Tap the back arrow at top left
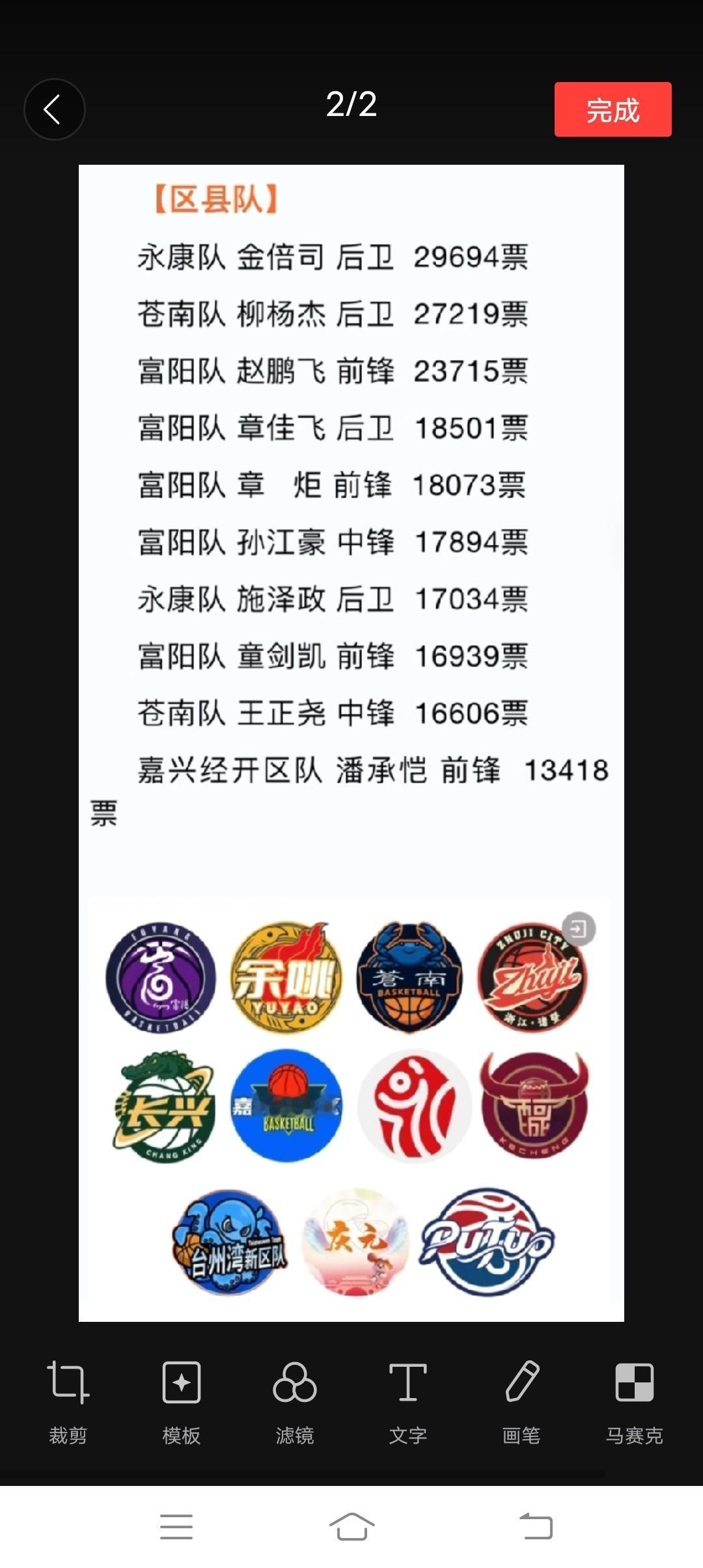 [55, 109]
